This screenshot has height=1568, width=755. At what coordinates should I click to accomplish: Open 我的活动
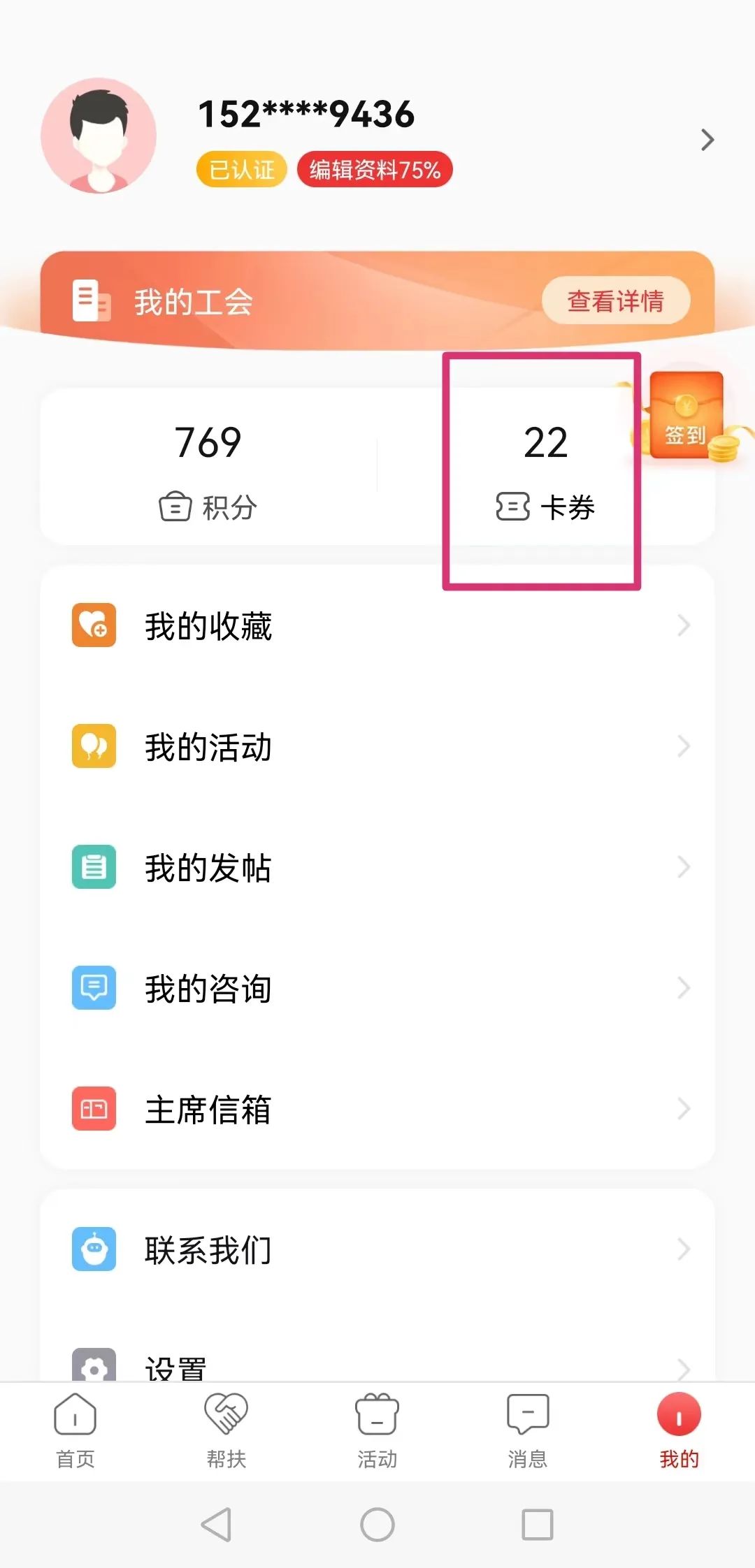point(377,746)
